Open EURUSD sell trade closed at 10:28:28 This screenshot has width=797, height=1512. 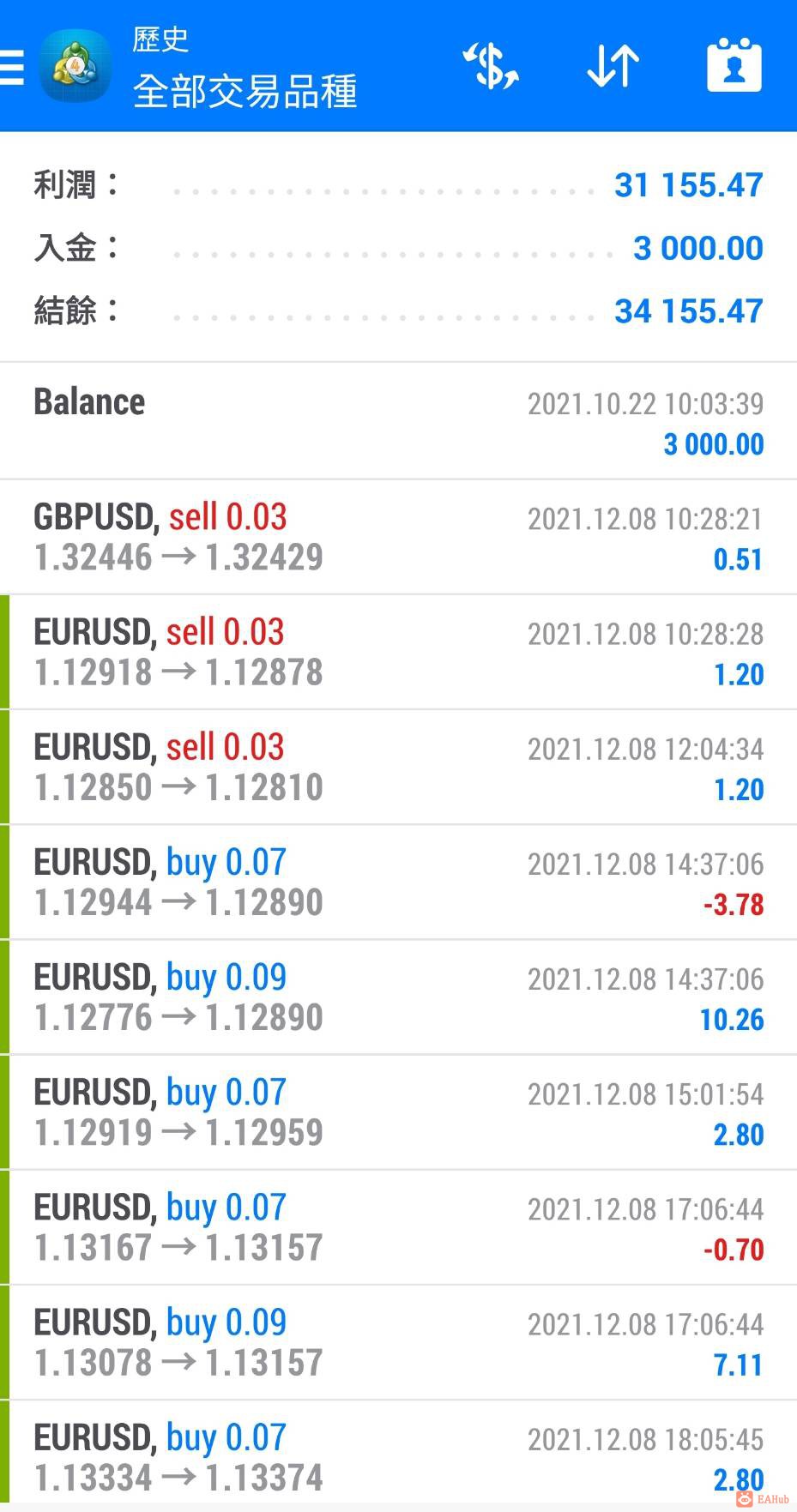coord(398,652)
